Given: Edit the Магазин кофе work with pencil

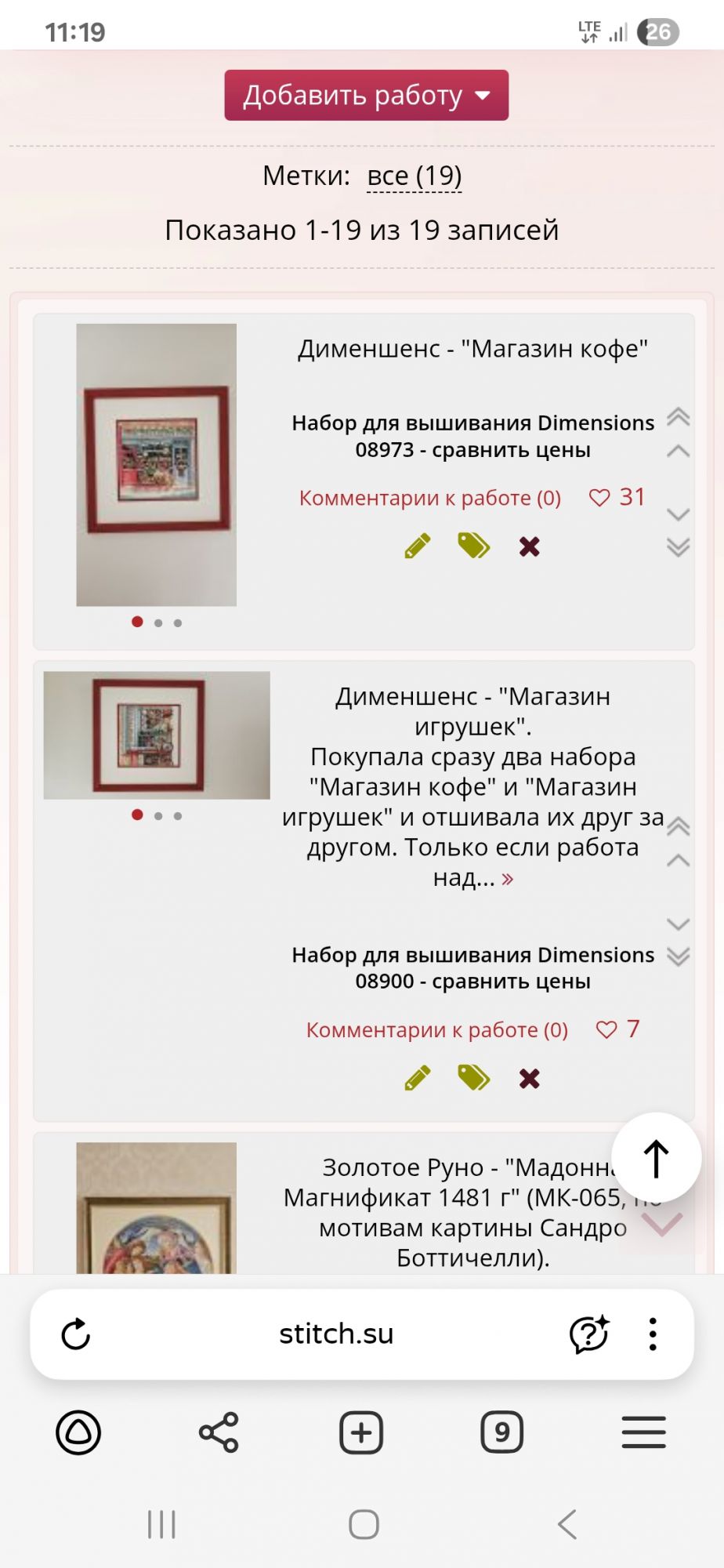Looking at the screenshot, I should pos(418,546).
